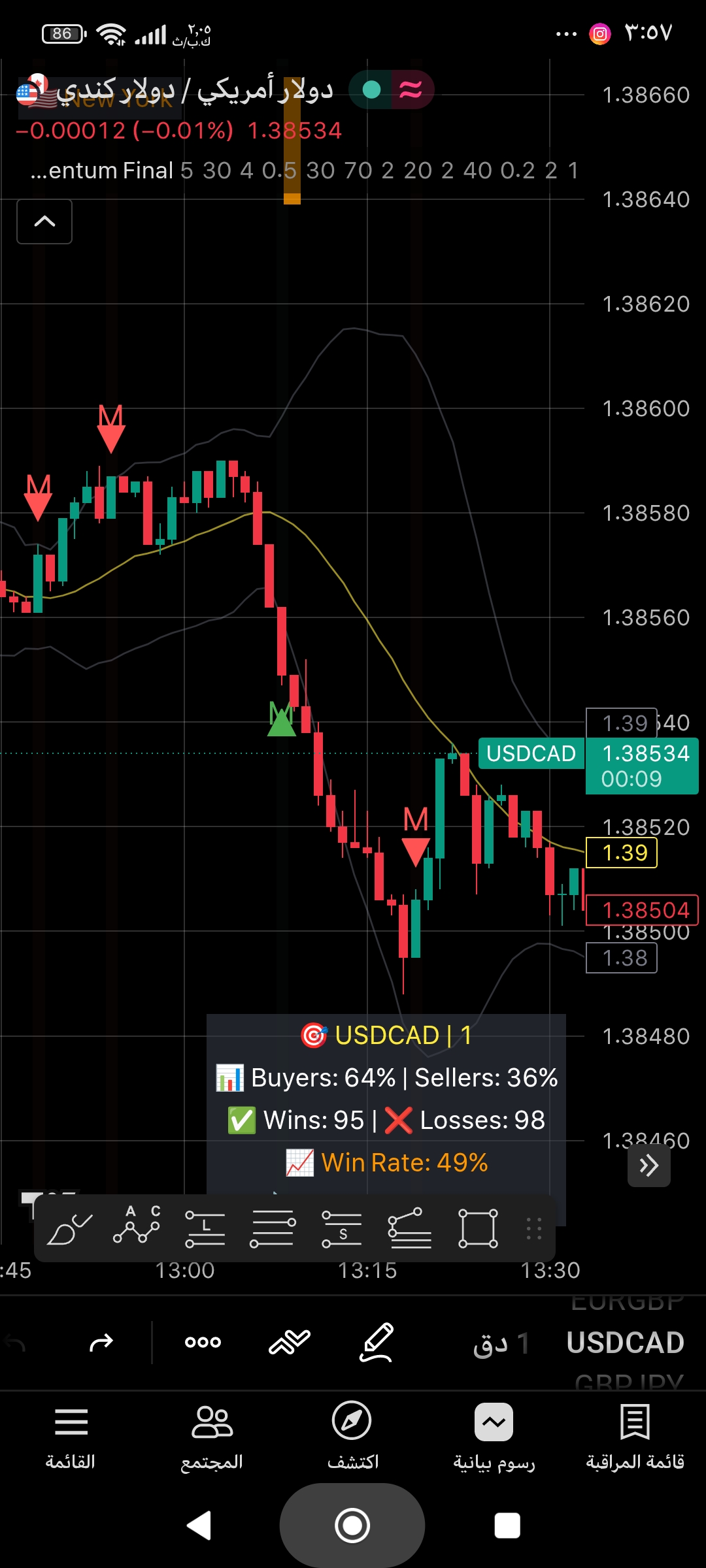Image resolution: width=706 pixels, height=1568 pixels.
Task: Select the brush drawing tool
Action: 69,1228
